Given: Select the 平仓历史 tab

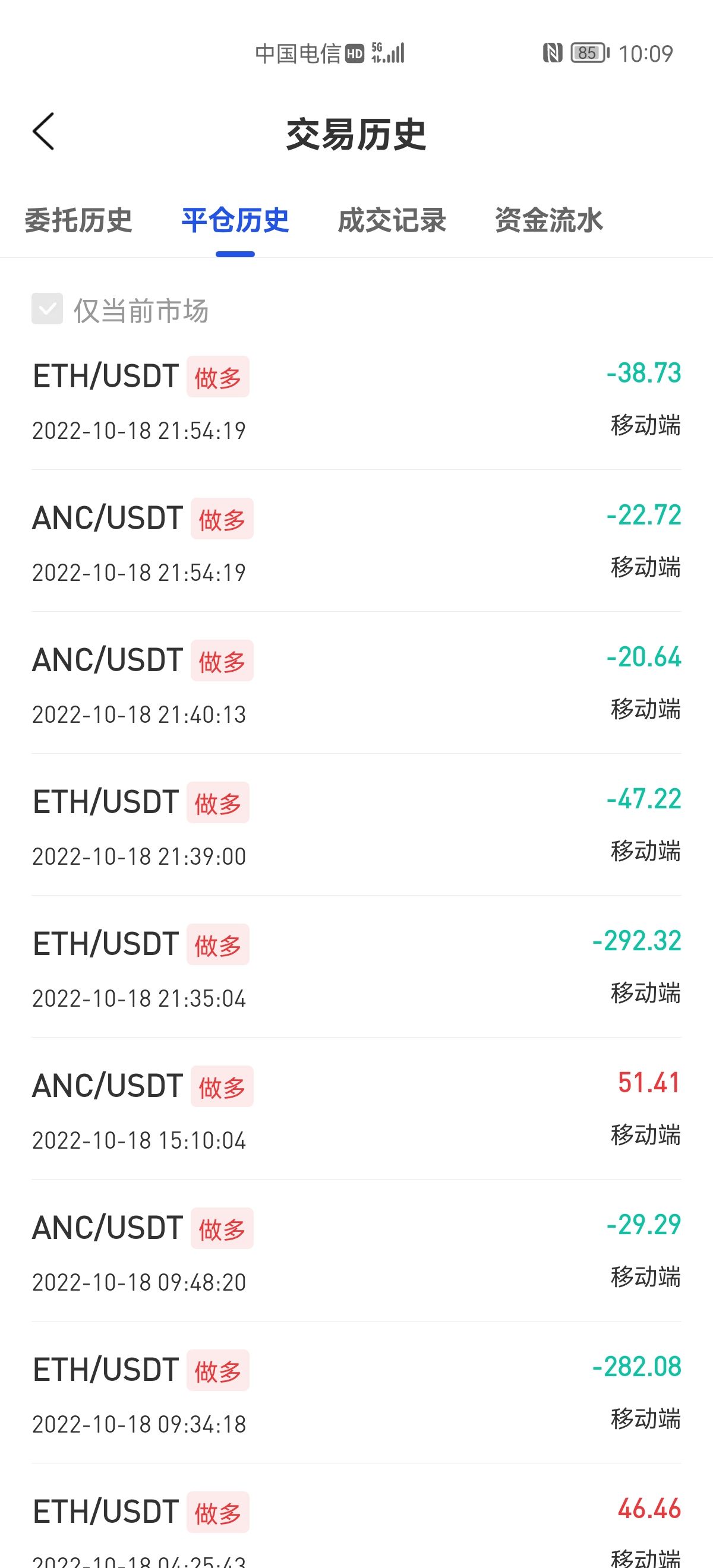Looking at the screenshot, I should click(235, 220).
